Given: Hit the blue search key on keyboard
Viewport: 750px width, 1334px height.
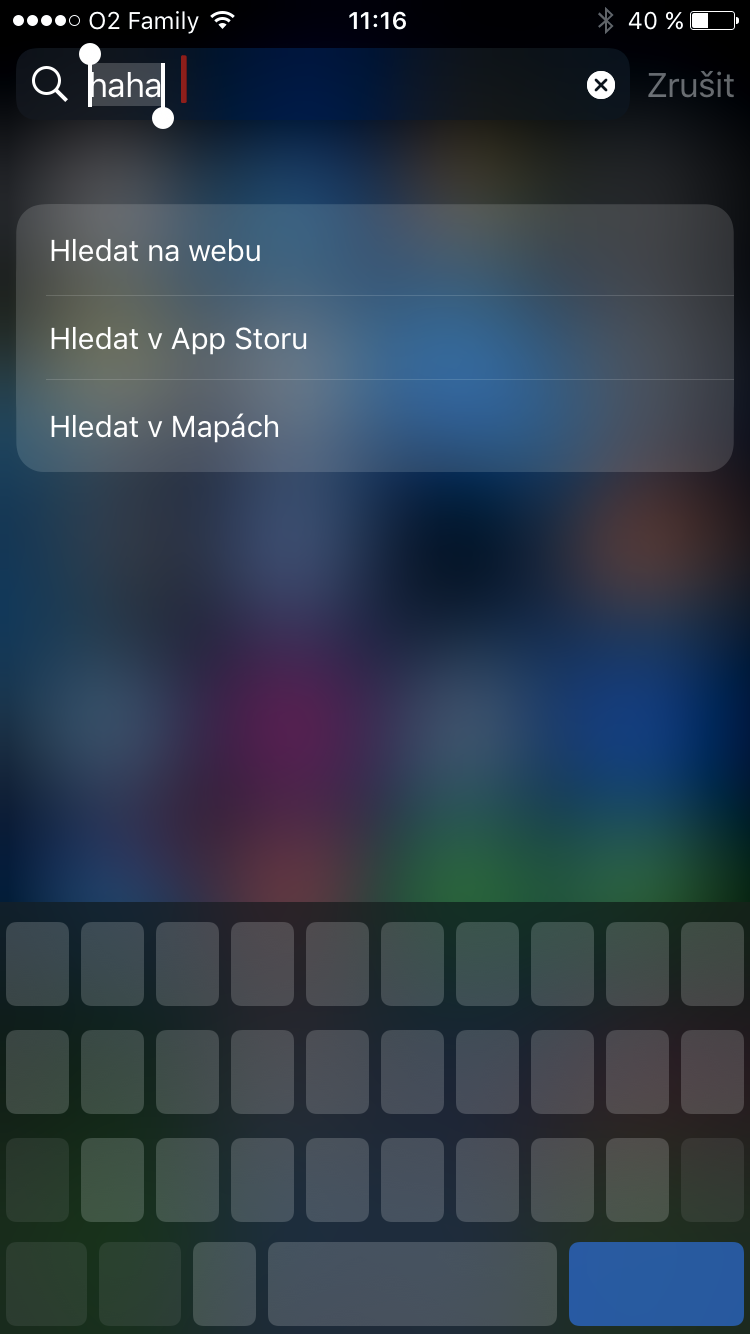Looking at the screenshot, I should pos(656,1283).
